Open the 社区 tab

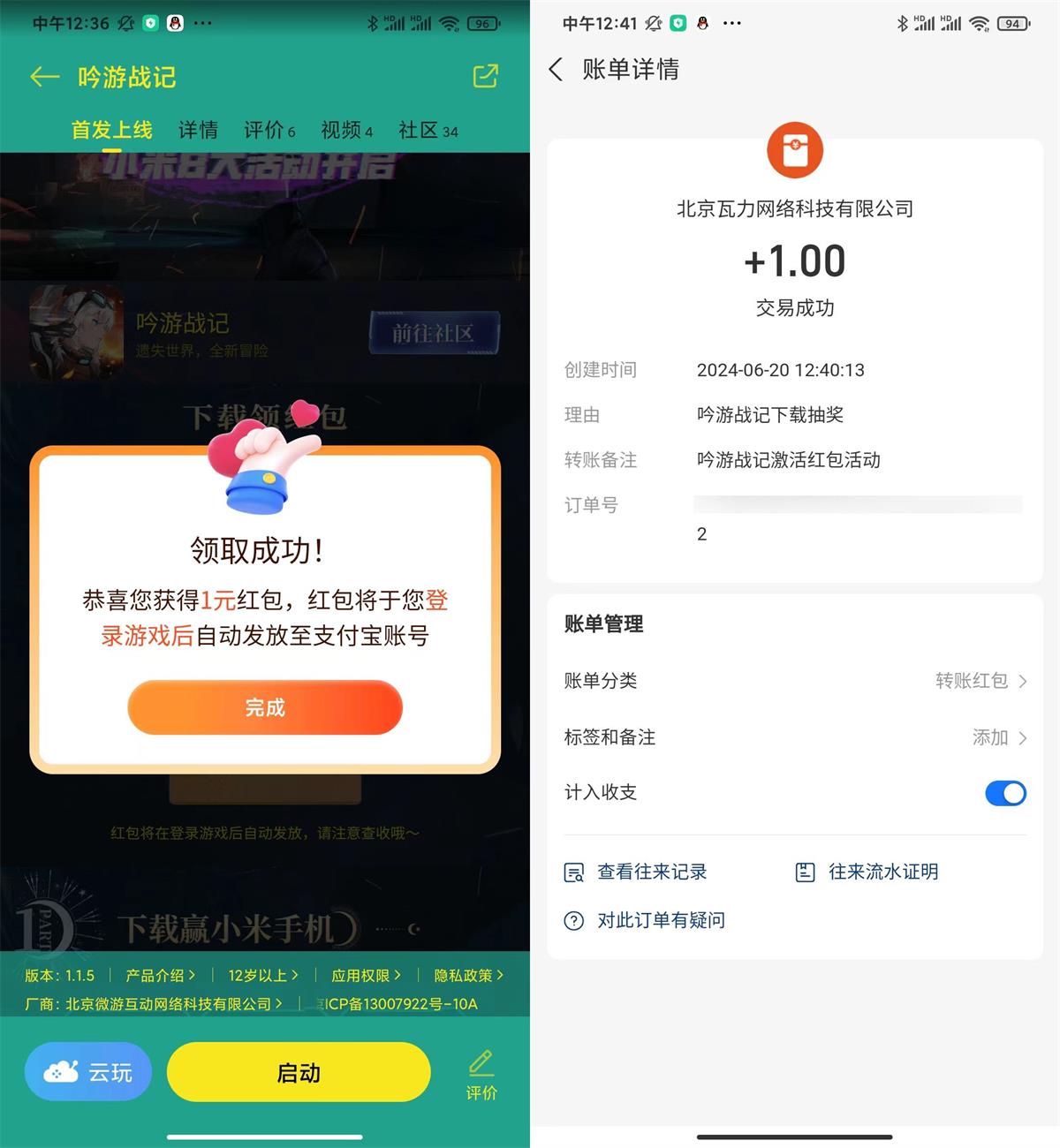pyautogui.click(x=428, y=131)
